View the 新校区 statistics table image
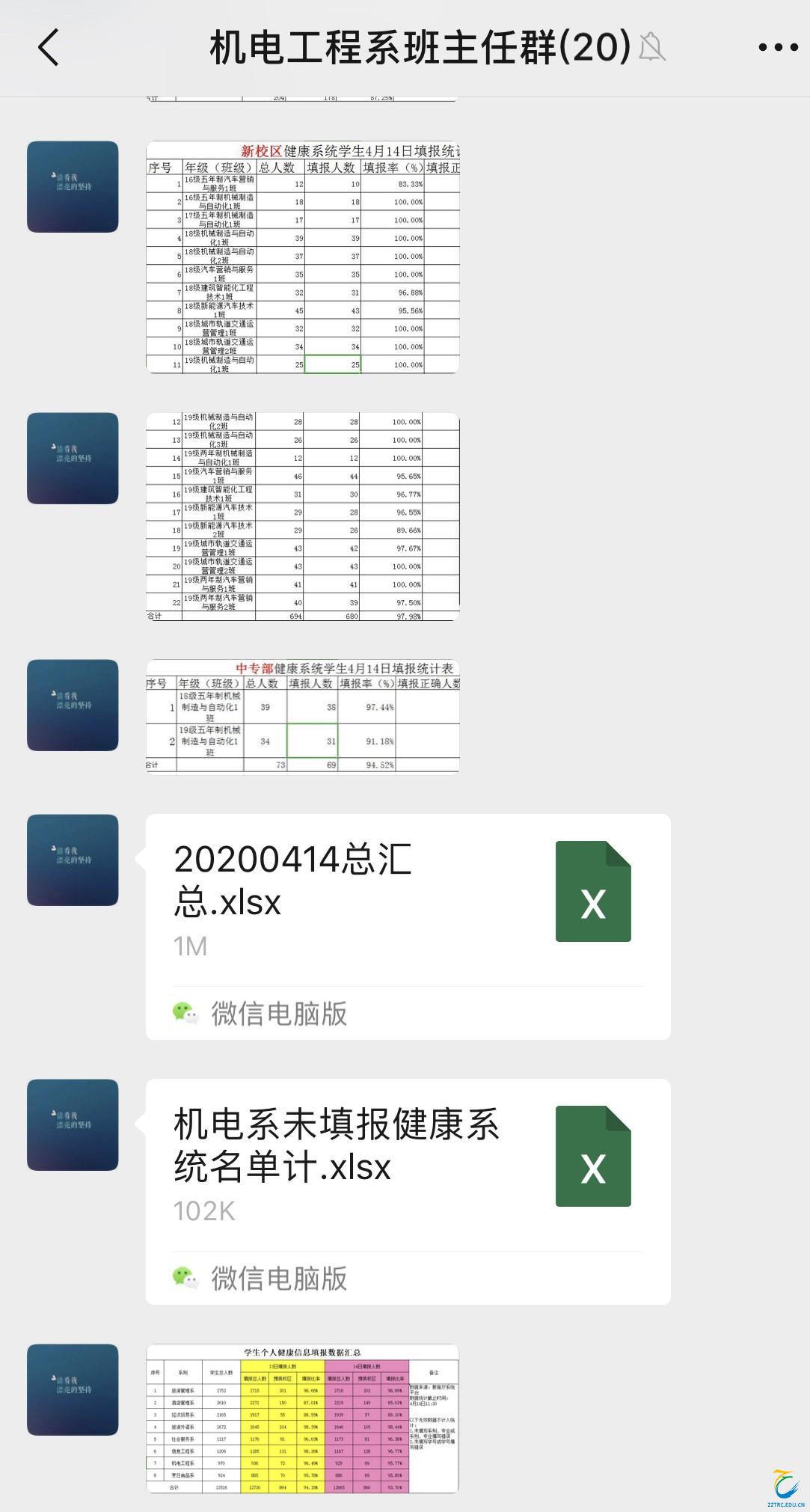 [302, 257]
